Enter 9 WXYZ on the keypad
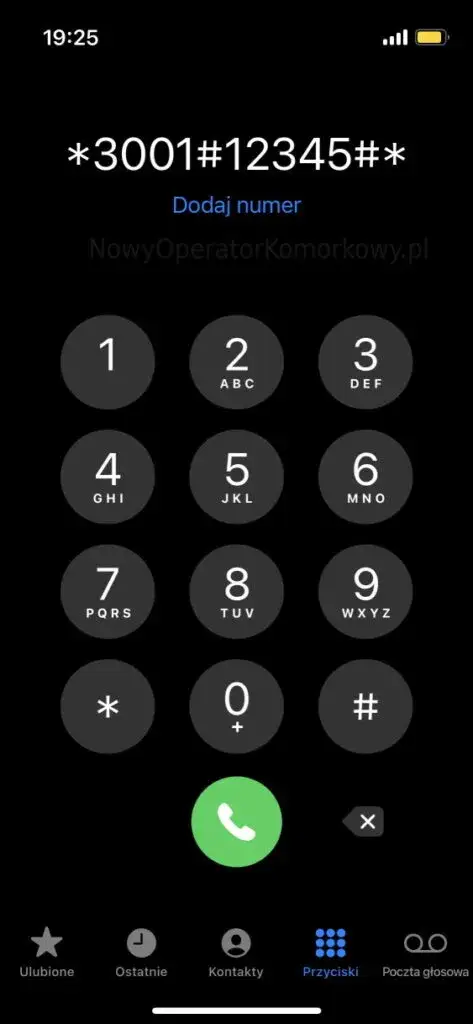The width and height of the screenshot is (473, 1024). 365,592
